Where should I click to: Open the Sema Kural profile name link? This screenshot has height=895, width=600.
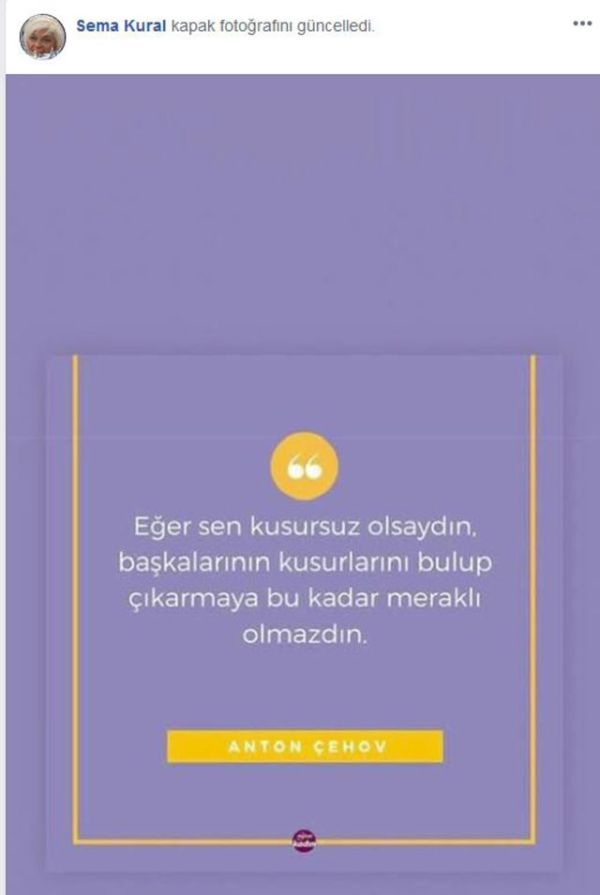point(120,26)
